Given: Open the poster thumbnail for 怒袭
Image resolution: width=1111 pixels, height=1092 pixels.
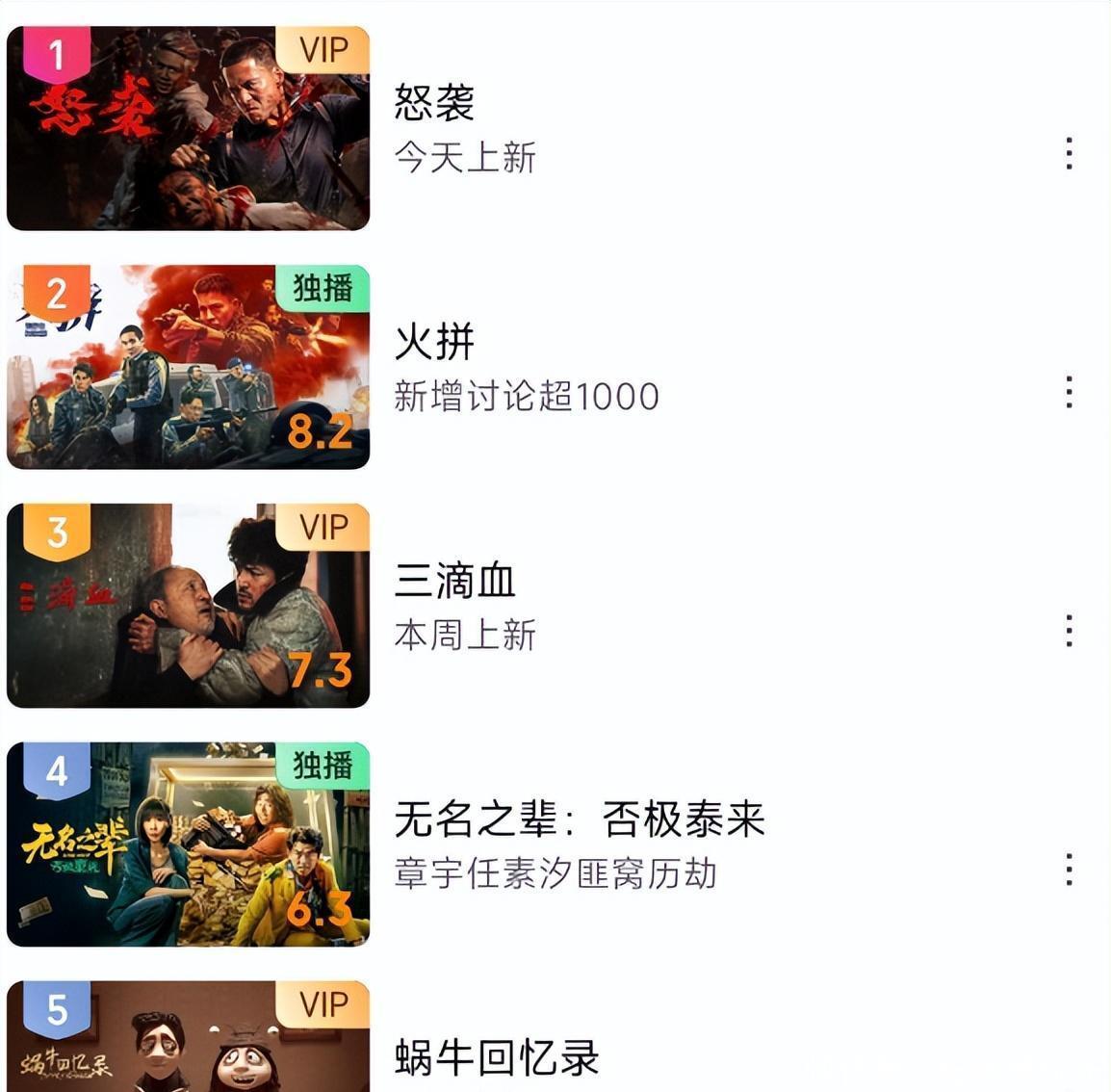Looking at the screenshot, I should (x=188, y=128).
